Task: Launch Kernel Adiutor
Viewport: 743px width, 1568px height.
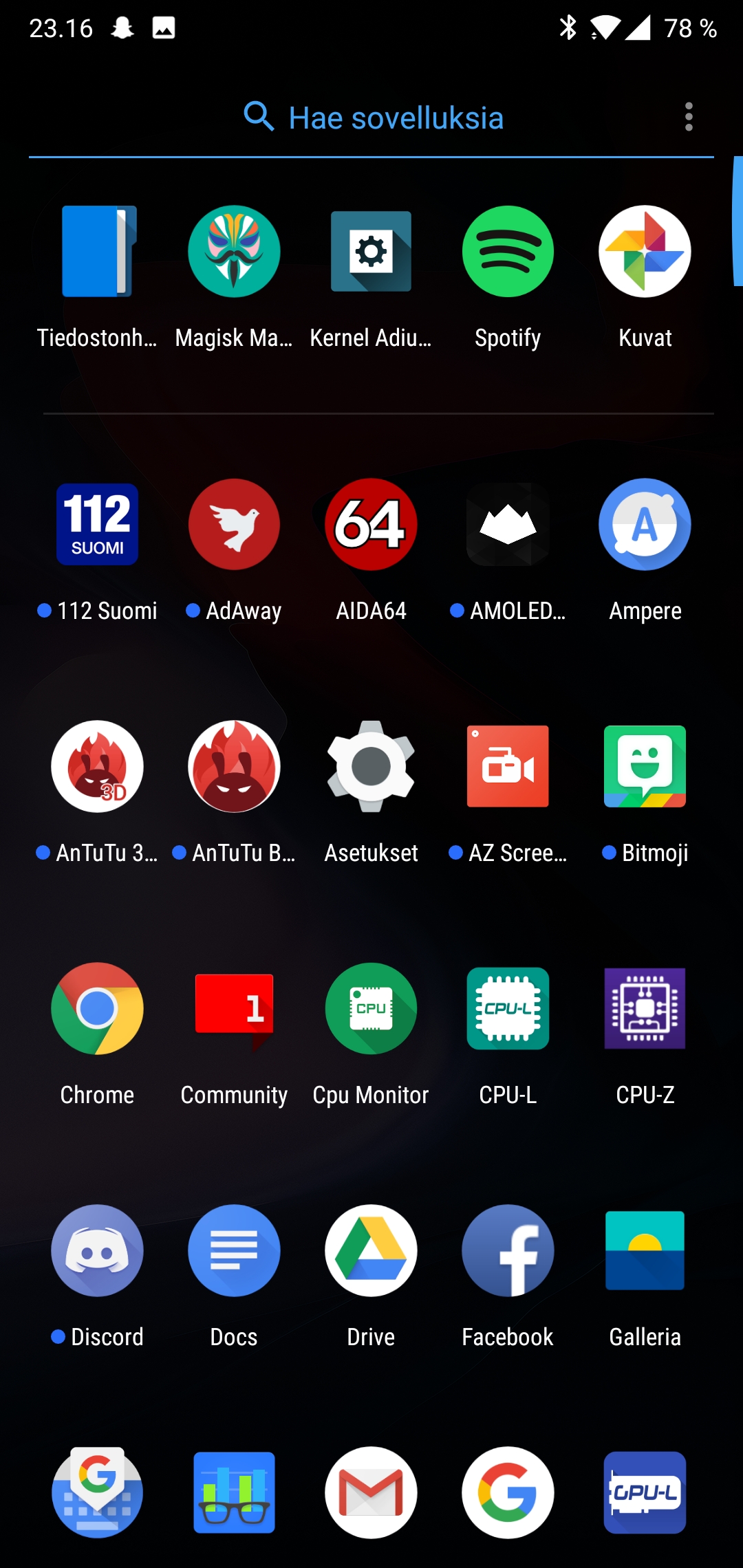Action: (x=371, y=252)
